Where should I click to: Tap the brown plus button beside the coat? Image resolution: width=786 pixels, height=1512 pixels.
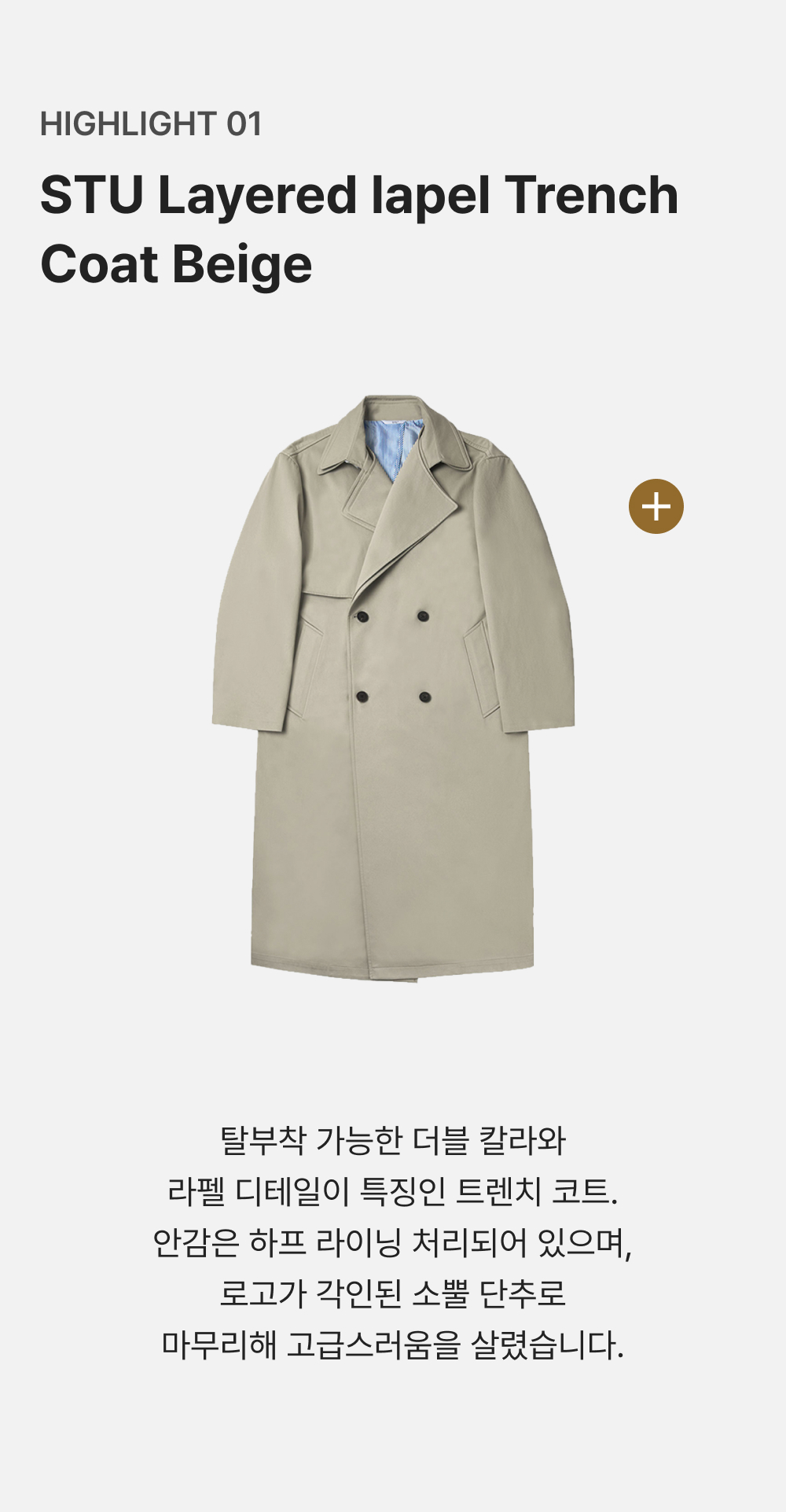point(656,506)
